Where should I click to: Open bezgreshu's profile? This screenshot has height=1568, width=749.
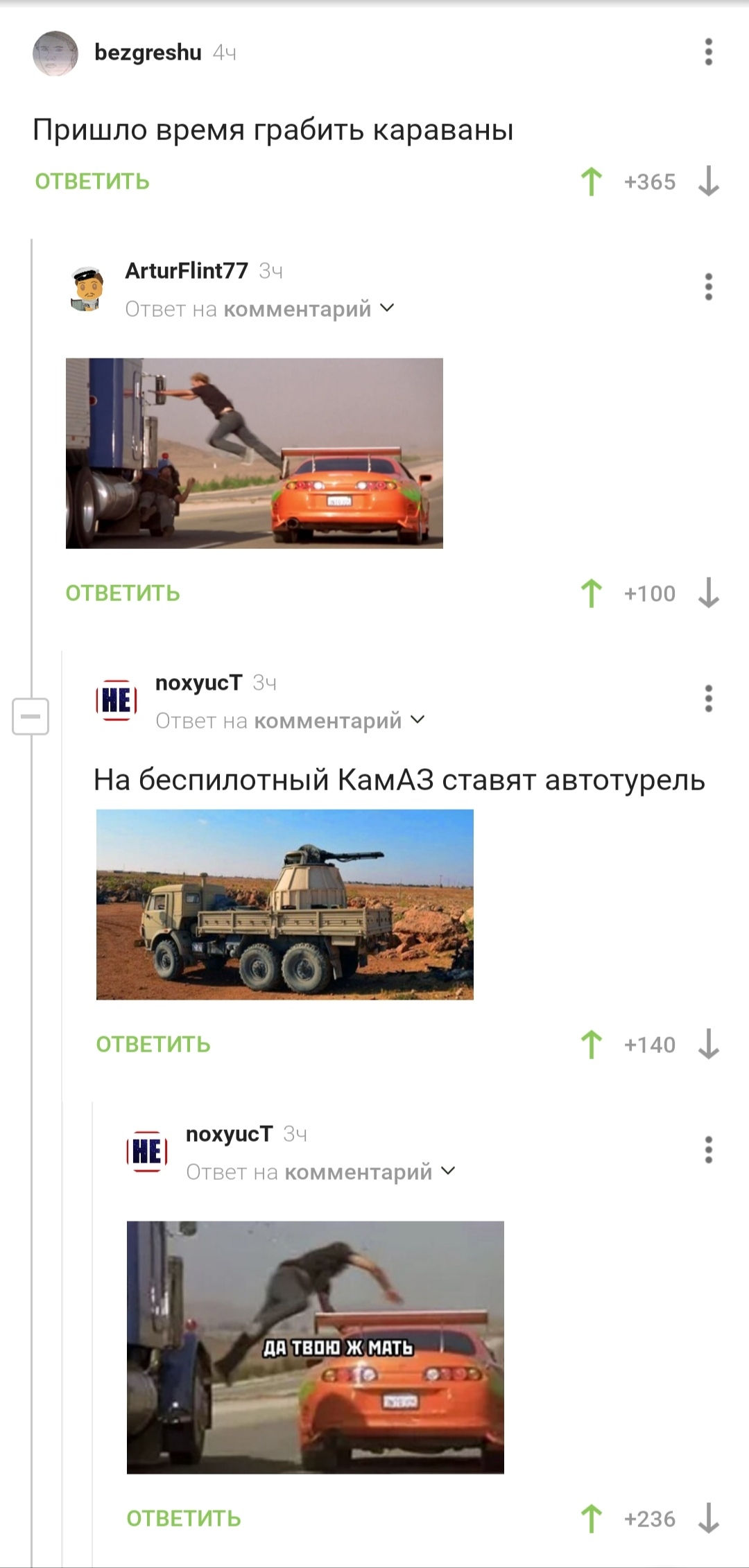click(148, 53)
